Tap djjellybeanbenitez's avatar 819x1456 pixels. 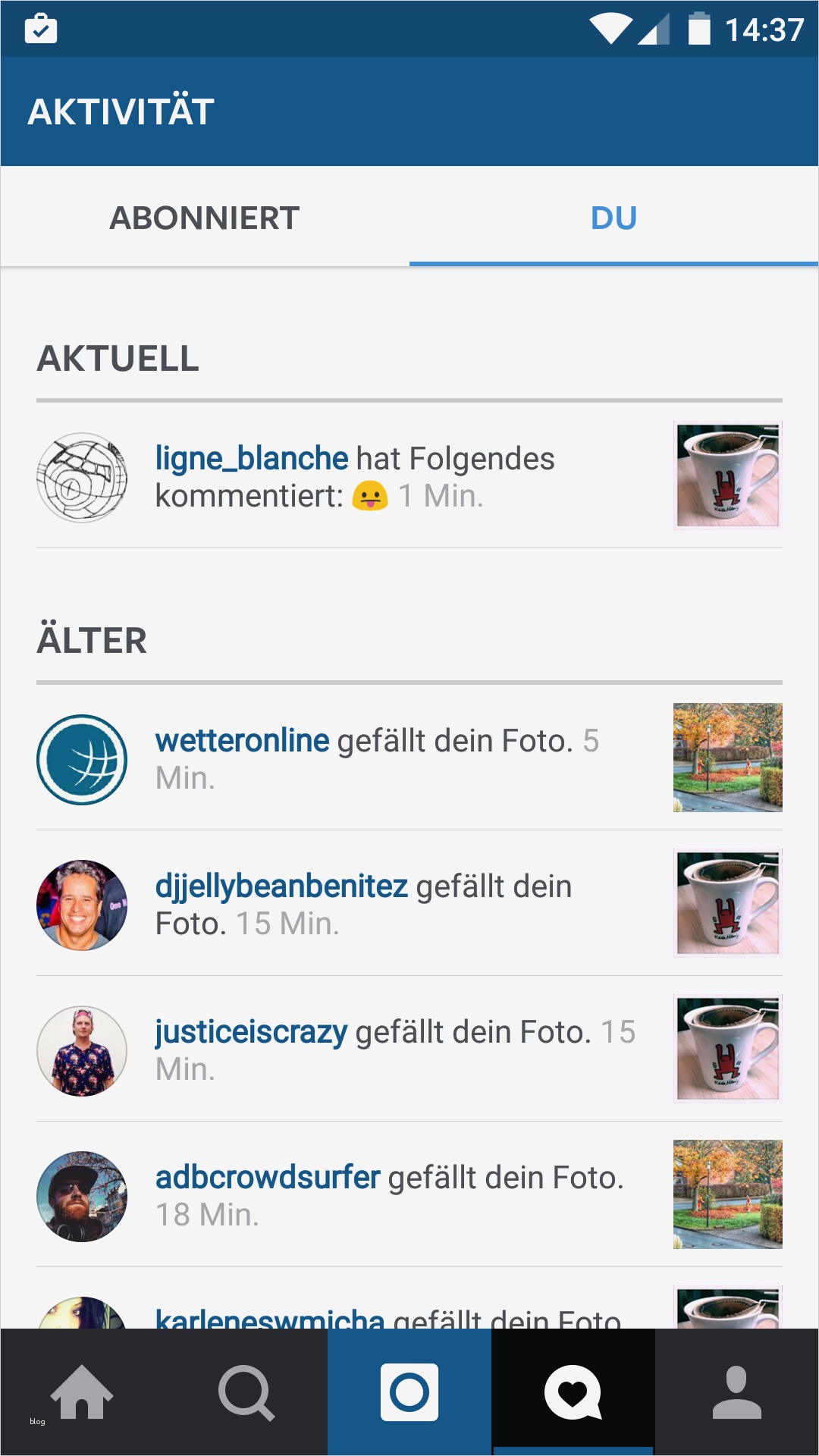(82, 905)
